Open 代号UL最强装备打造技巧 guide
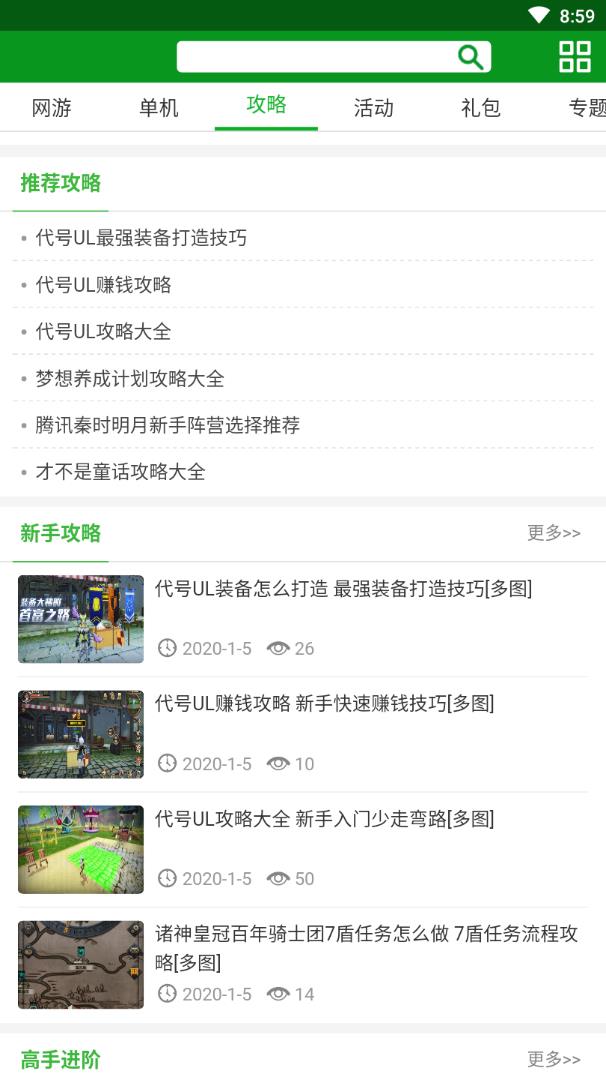606x1080 pixels. (141, 238)
